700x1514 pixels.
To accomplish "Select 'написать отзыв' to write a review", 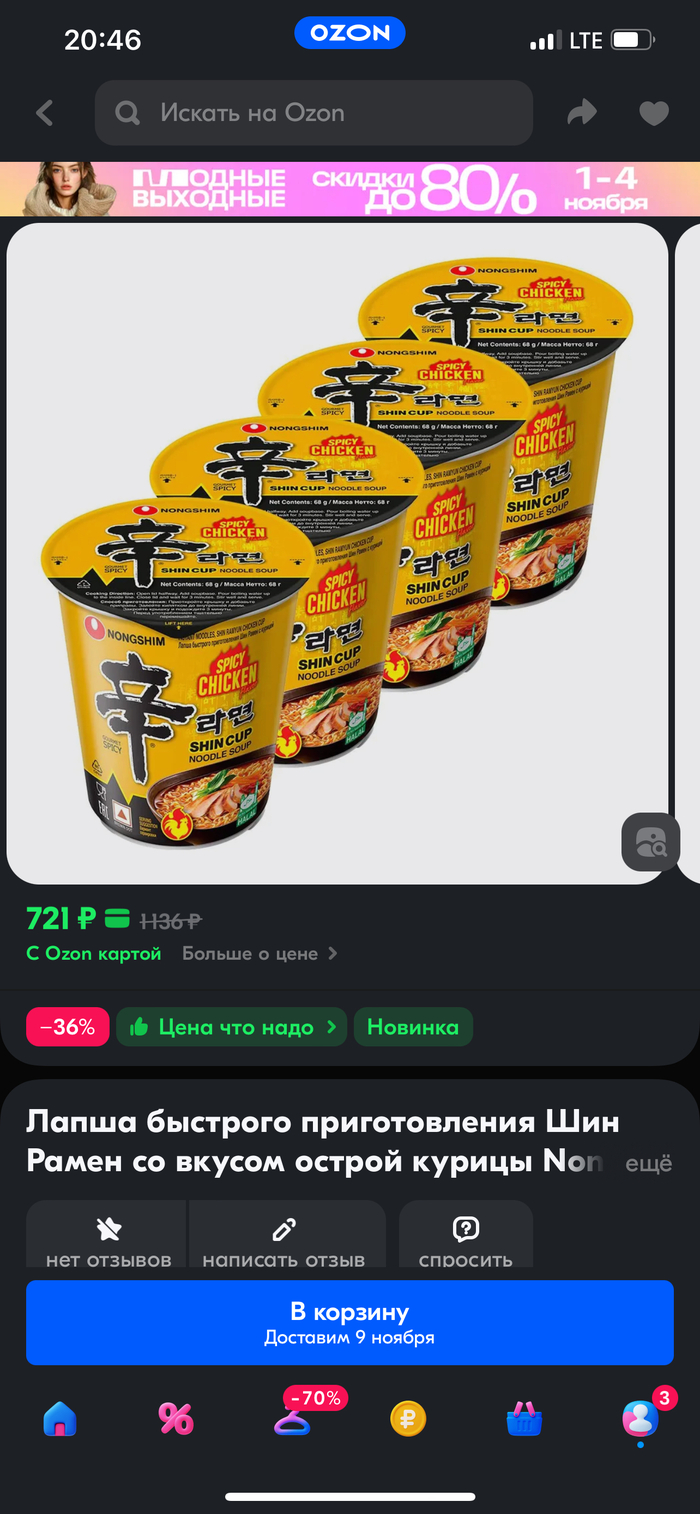I will pos(285,1238).
